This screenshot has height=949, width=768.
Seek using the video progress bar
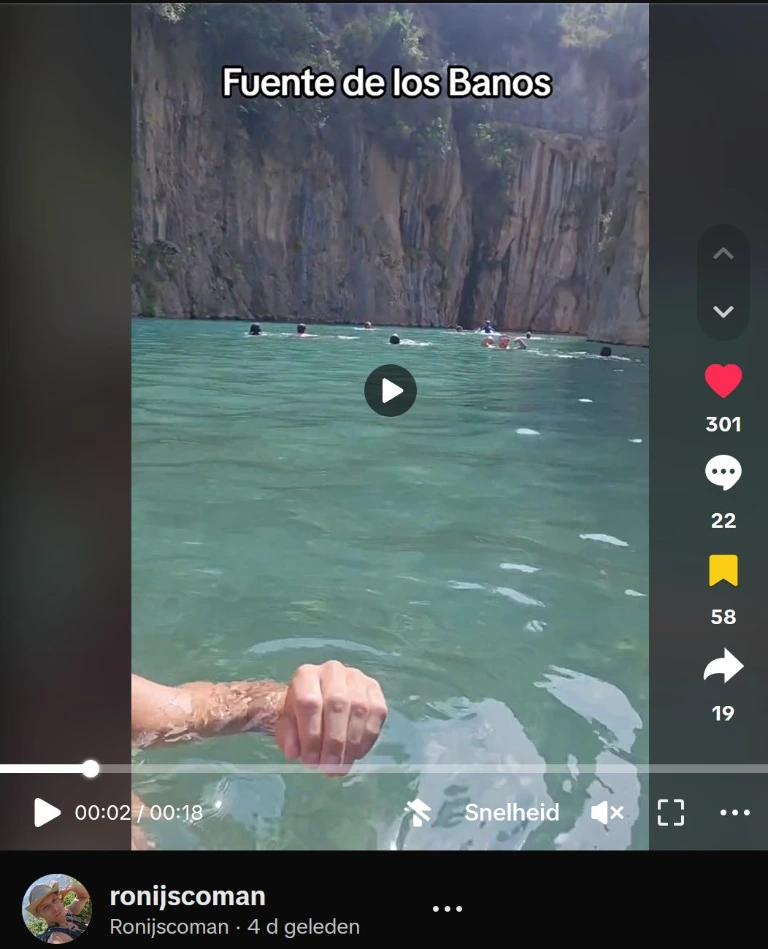(x=384, y=769)
